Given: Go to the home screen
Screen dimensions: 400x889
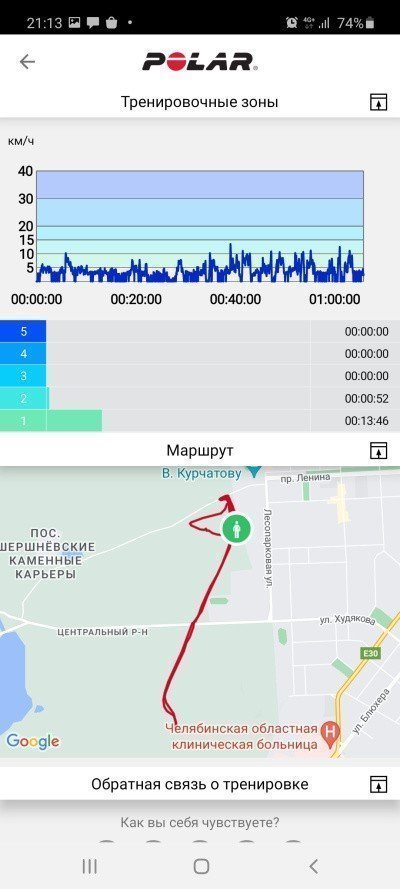Looking at the screenshot, I should 201,866.
